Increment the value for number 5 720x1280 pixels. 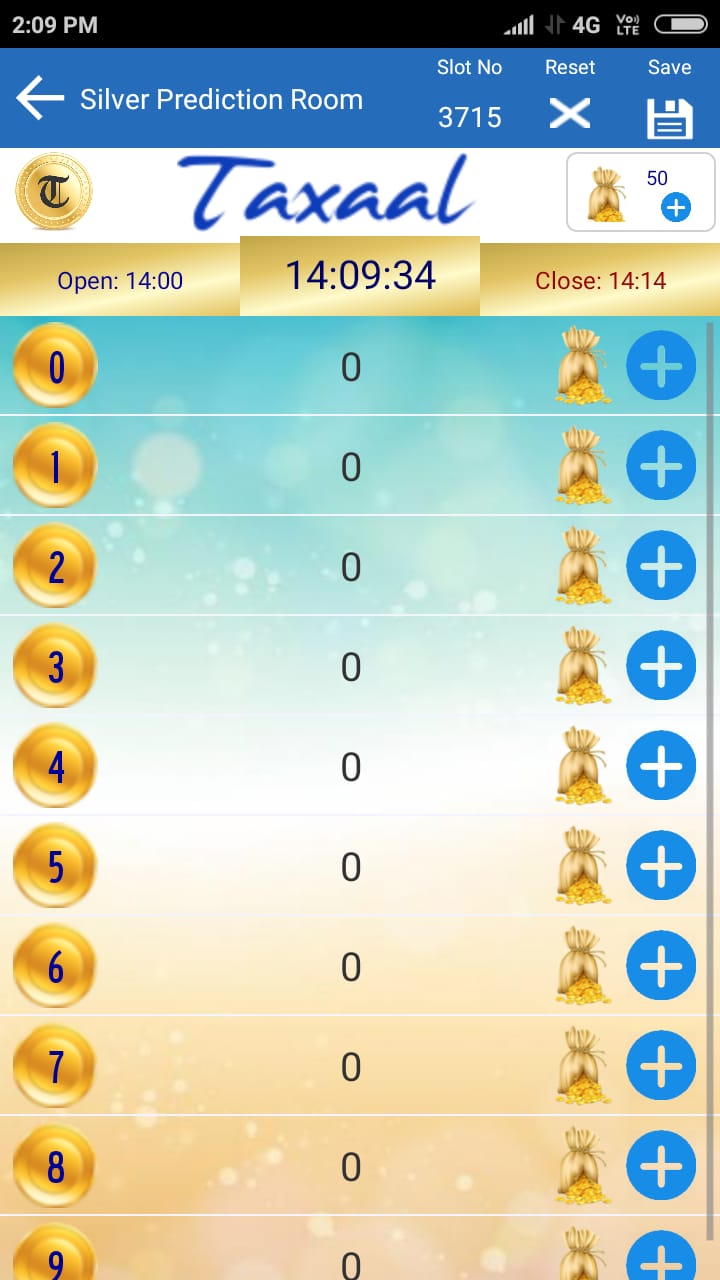pyautogui.click(x=661, y=867)
